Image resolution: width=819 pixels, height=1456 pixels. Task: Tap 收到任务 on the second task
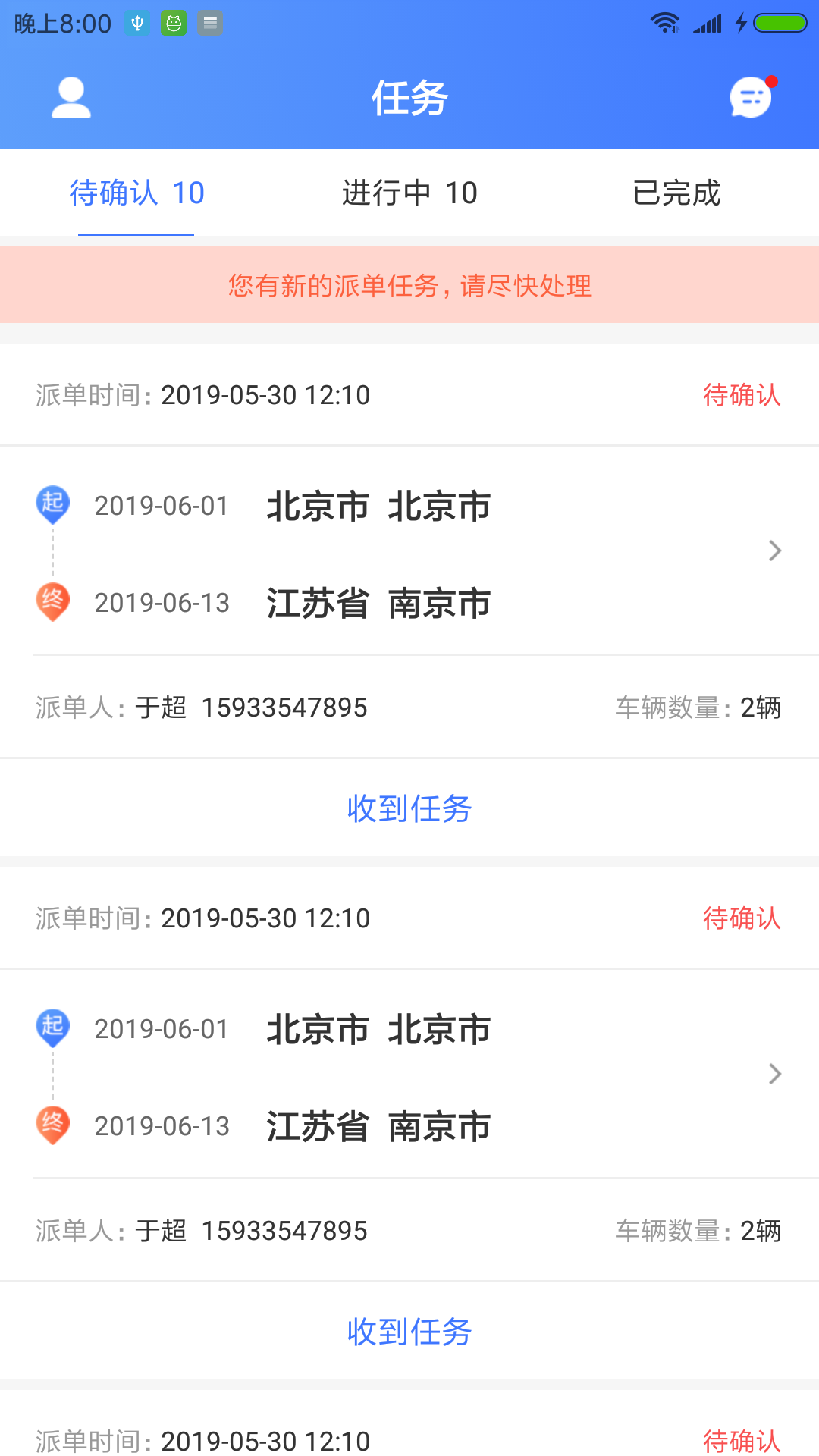(x=409, y=1332)
